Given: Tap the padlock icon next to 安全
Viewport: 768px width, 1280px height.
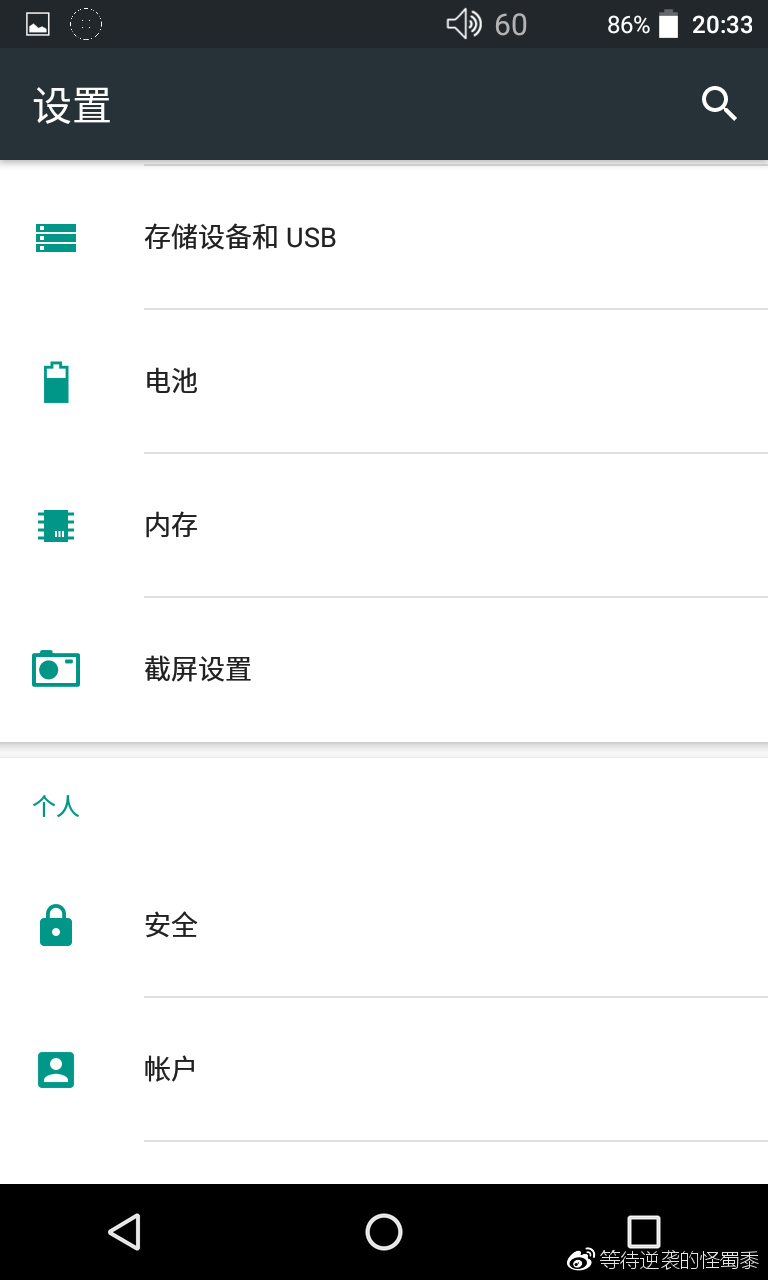Looking at the screenshot, I should pos(55,925).
